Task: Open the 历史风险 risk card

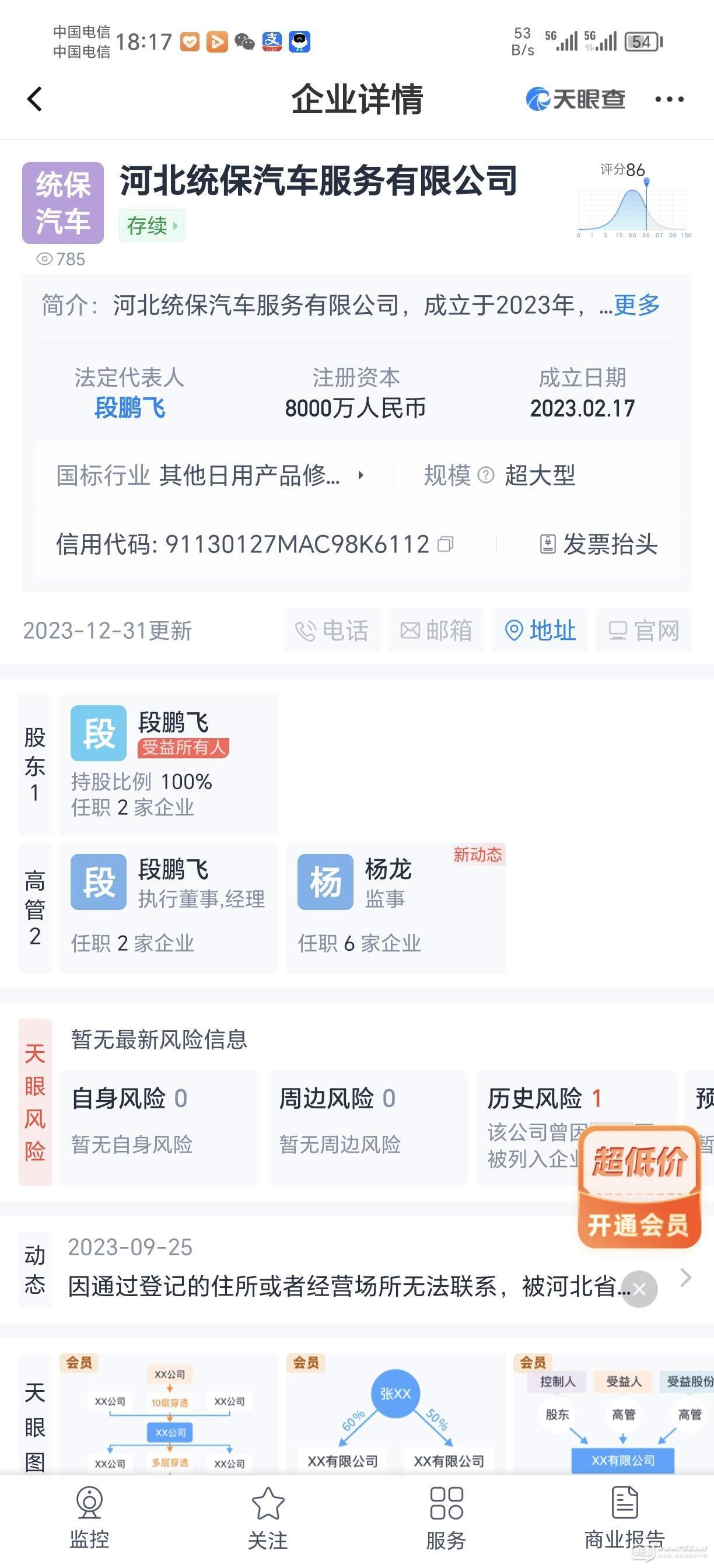Action: (528, 1126)
